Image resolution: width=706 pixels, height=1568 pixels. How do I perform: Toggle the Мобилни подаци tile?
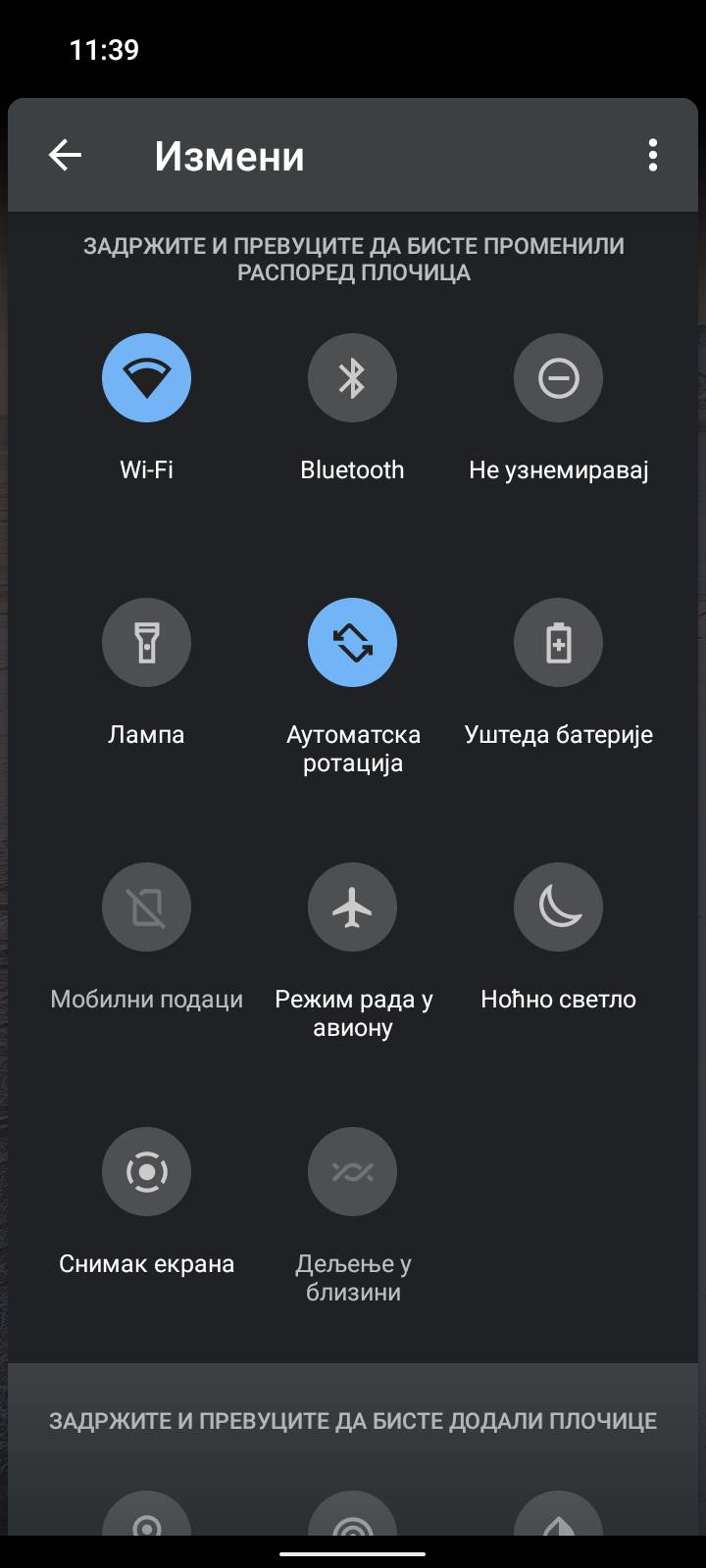pyautogui.click(x=146, y=906)
